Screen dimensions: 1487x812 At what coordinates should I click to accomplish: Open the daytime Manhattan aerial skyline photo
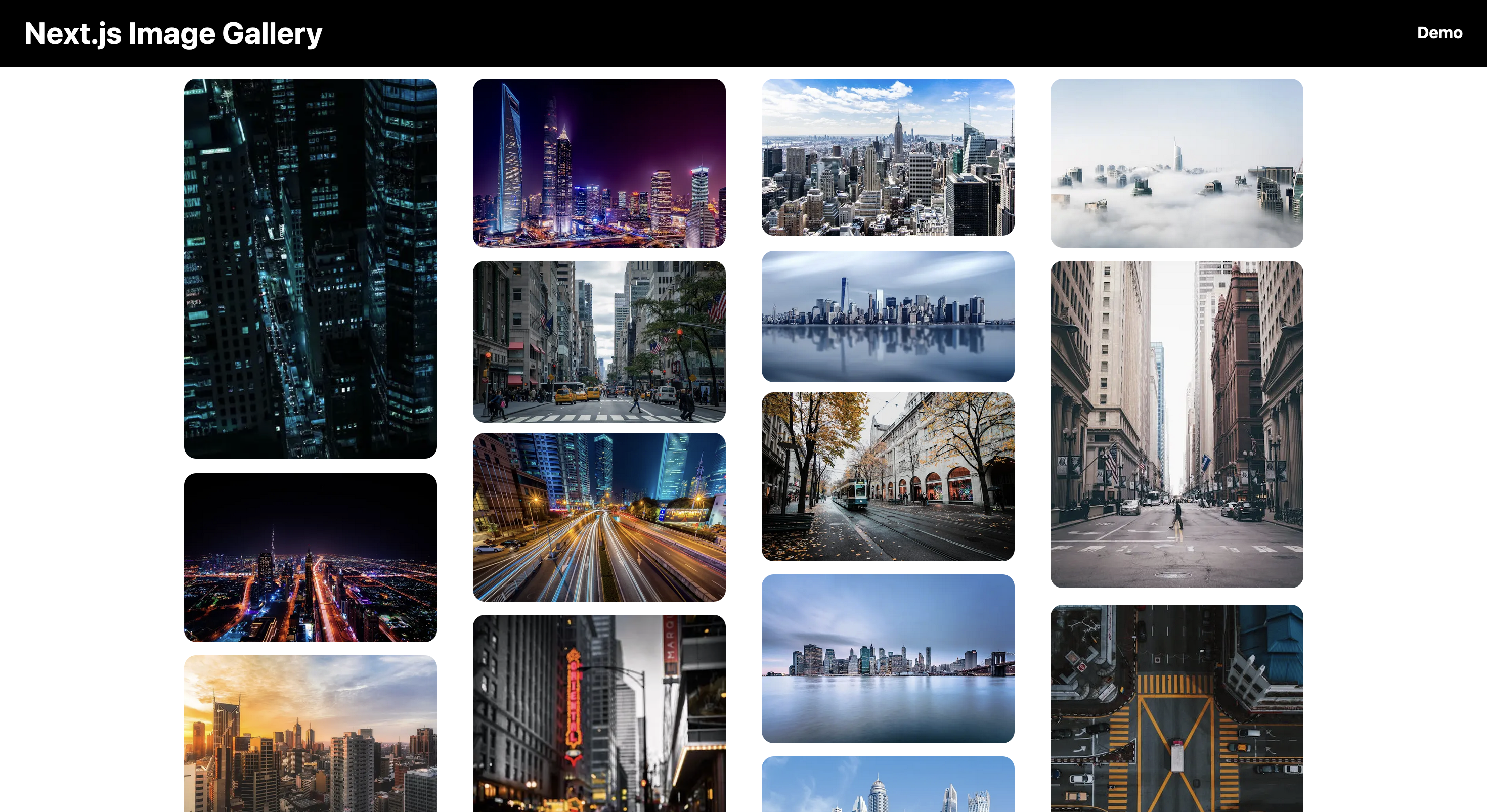(x=887, y=157)
